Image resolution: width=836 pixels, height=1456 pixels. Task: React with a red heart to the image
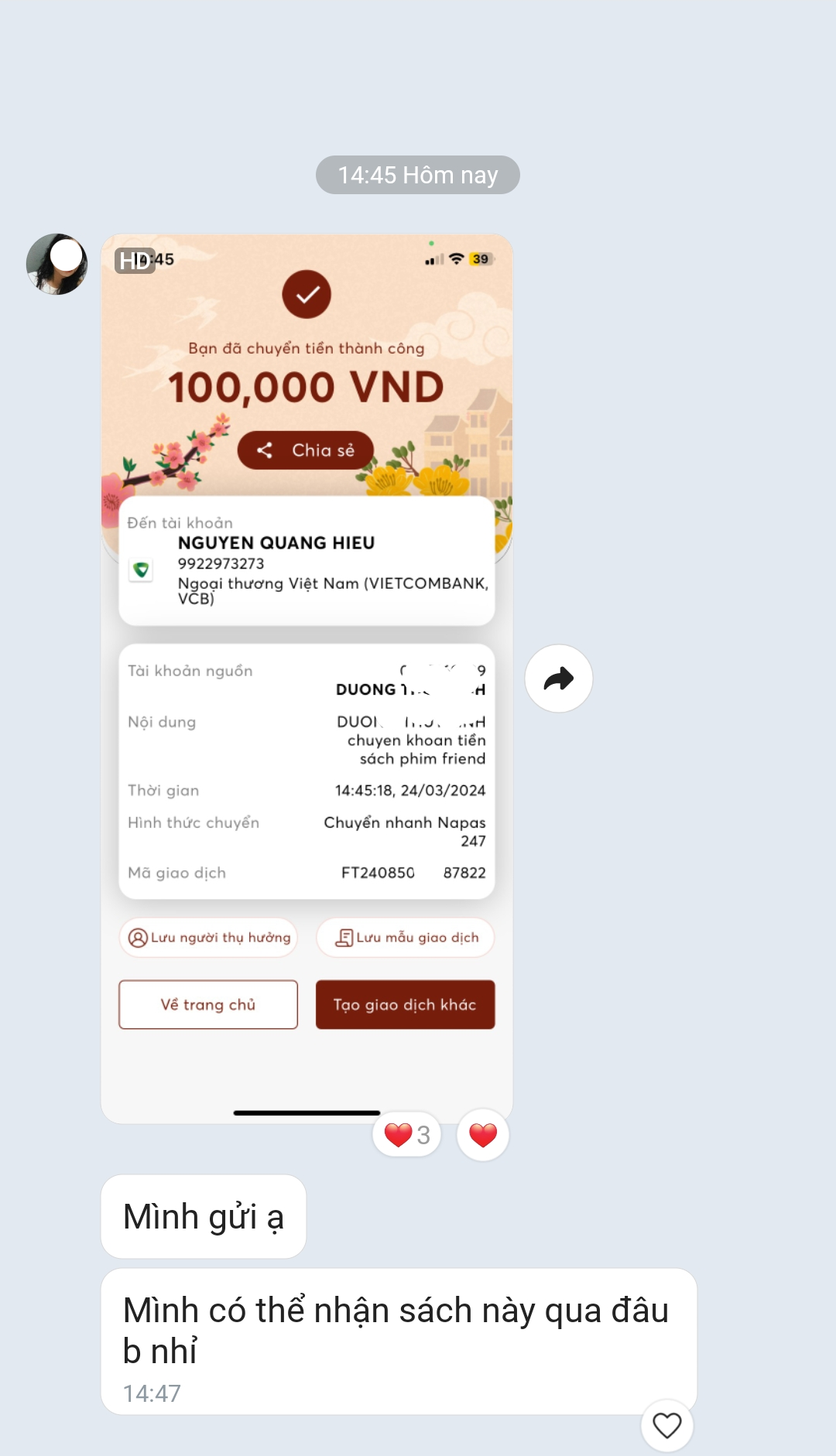pyautogui.click(x=483, y=1135)
